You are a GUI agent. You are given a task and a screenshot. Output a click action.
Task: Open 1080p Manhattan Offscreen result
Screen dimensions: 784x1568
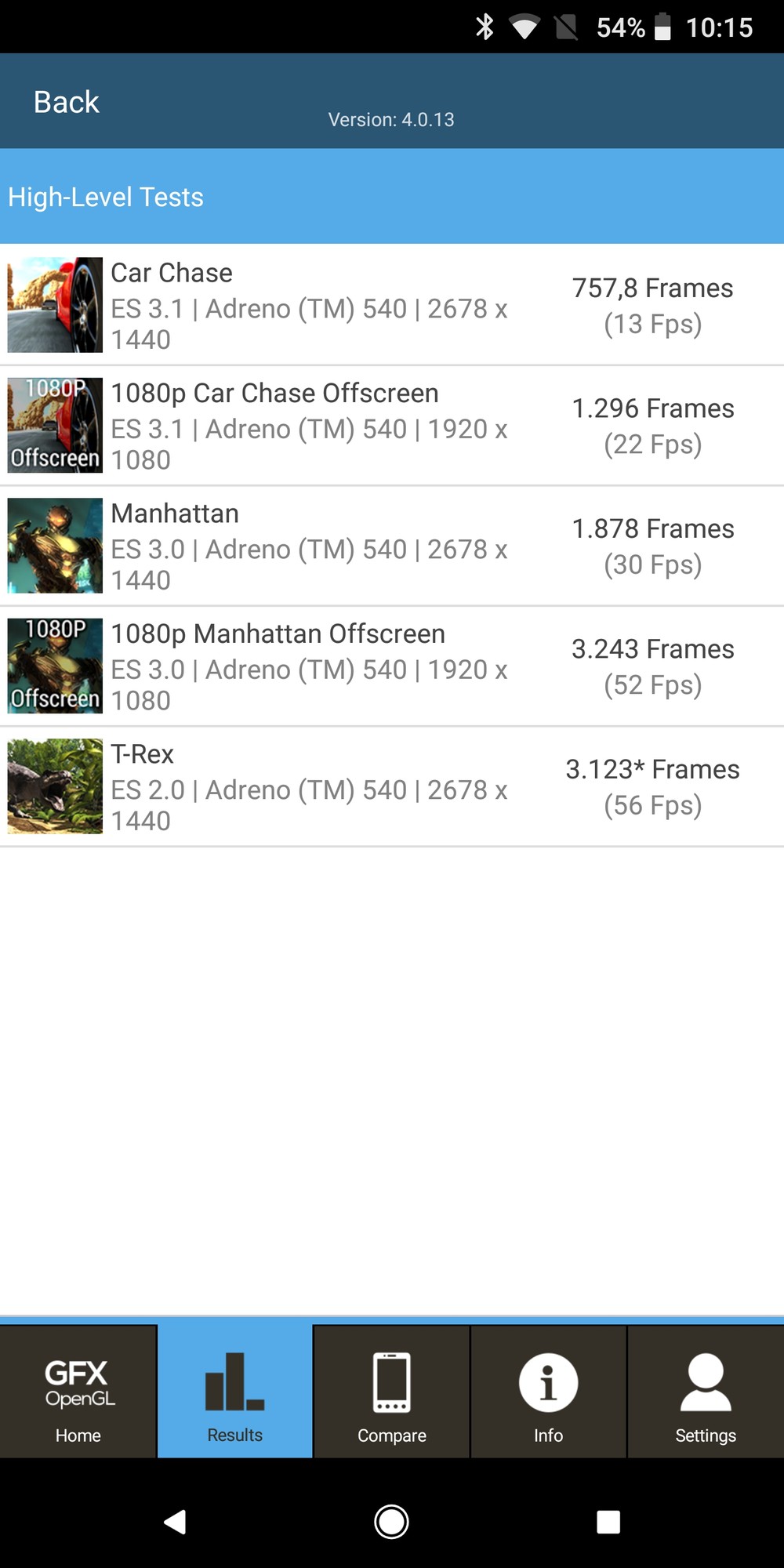(x=392, y=666)
